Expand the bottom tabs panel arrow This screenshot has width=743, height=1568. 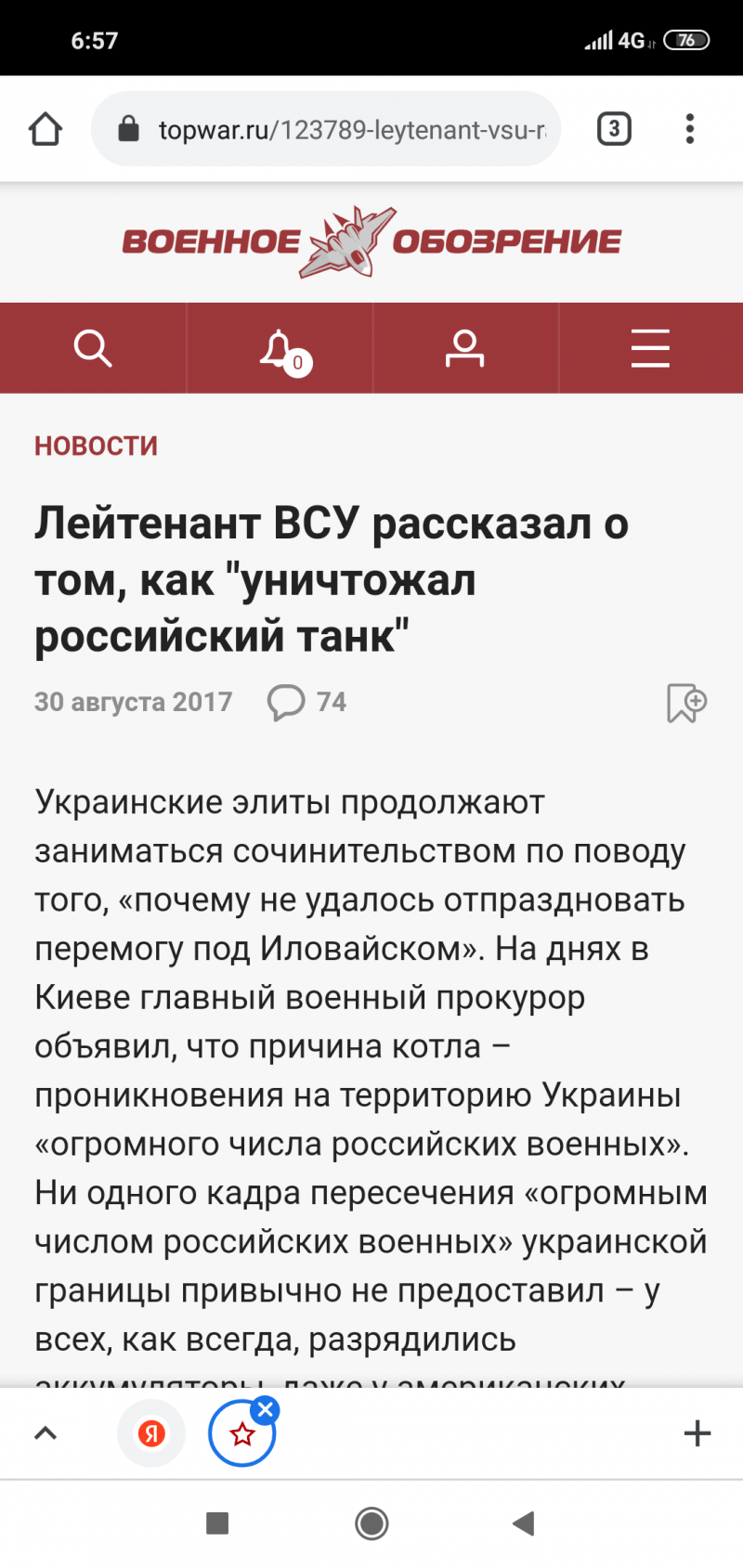point(46,1433)
